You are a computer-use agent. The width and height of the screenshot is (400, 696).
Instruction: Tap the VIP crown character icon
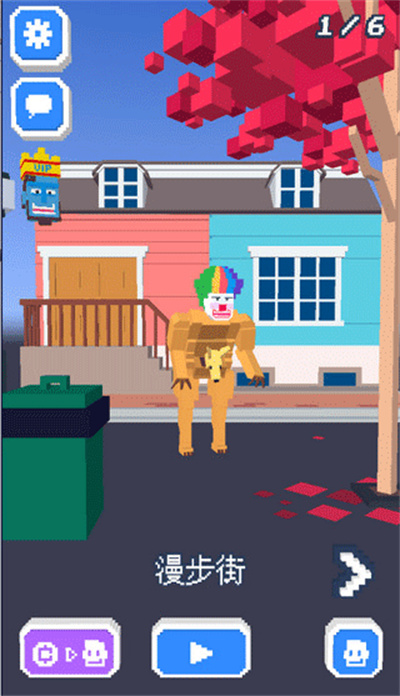click(40, 186)
